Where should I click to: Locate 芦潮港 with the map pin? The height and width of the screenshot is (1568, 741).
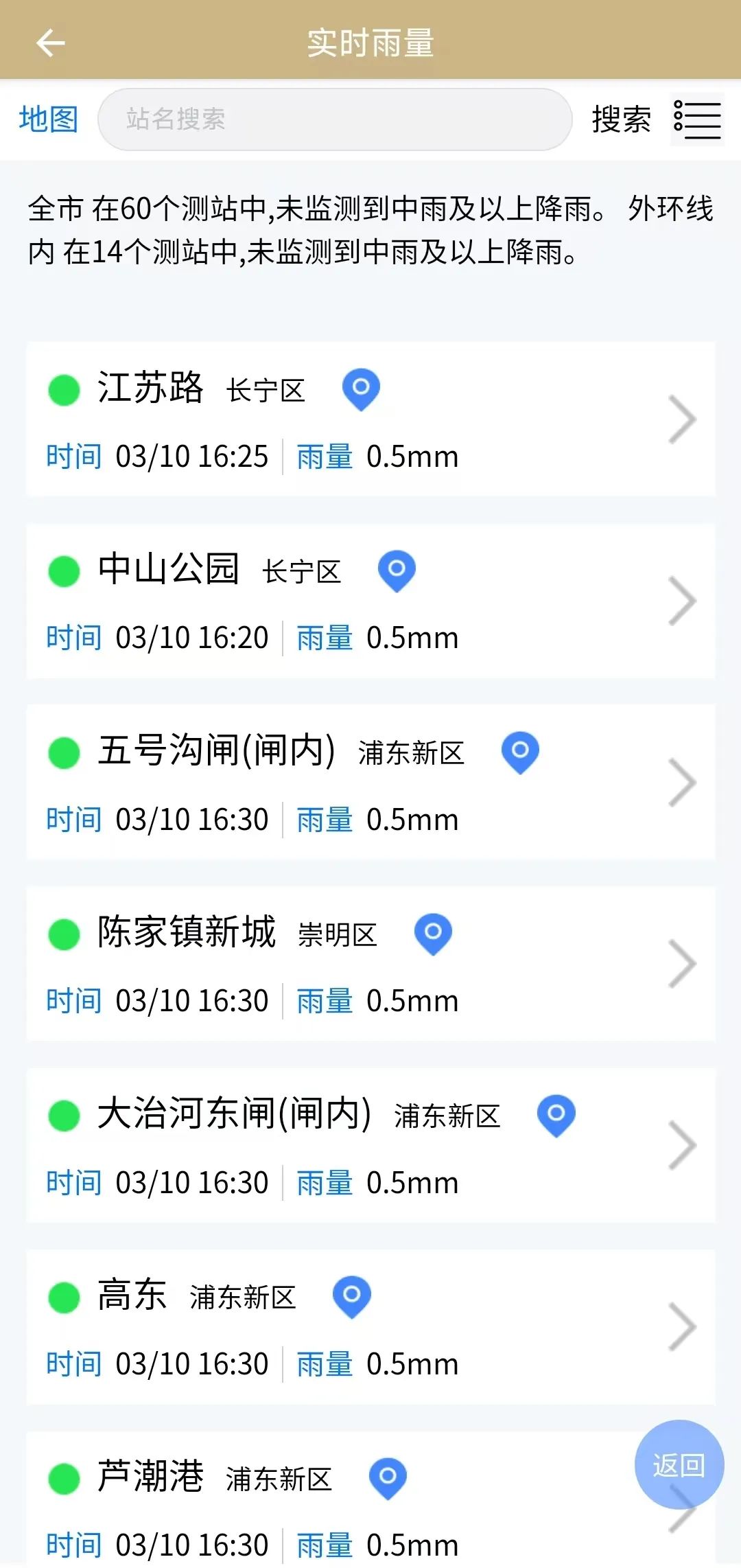tap(388, 1478)
